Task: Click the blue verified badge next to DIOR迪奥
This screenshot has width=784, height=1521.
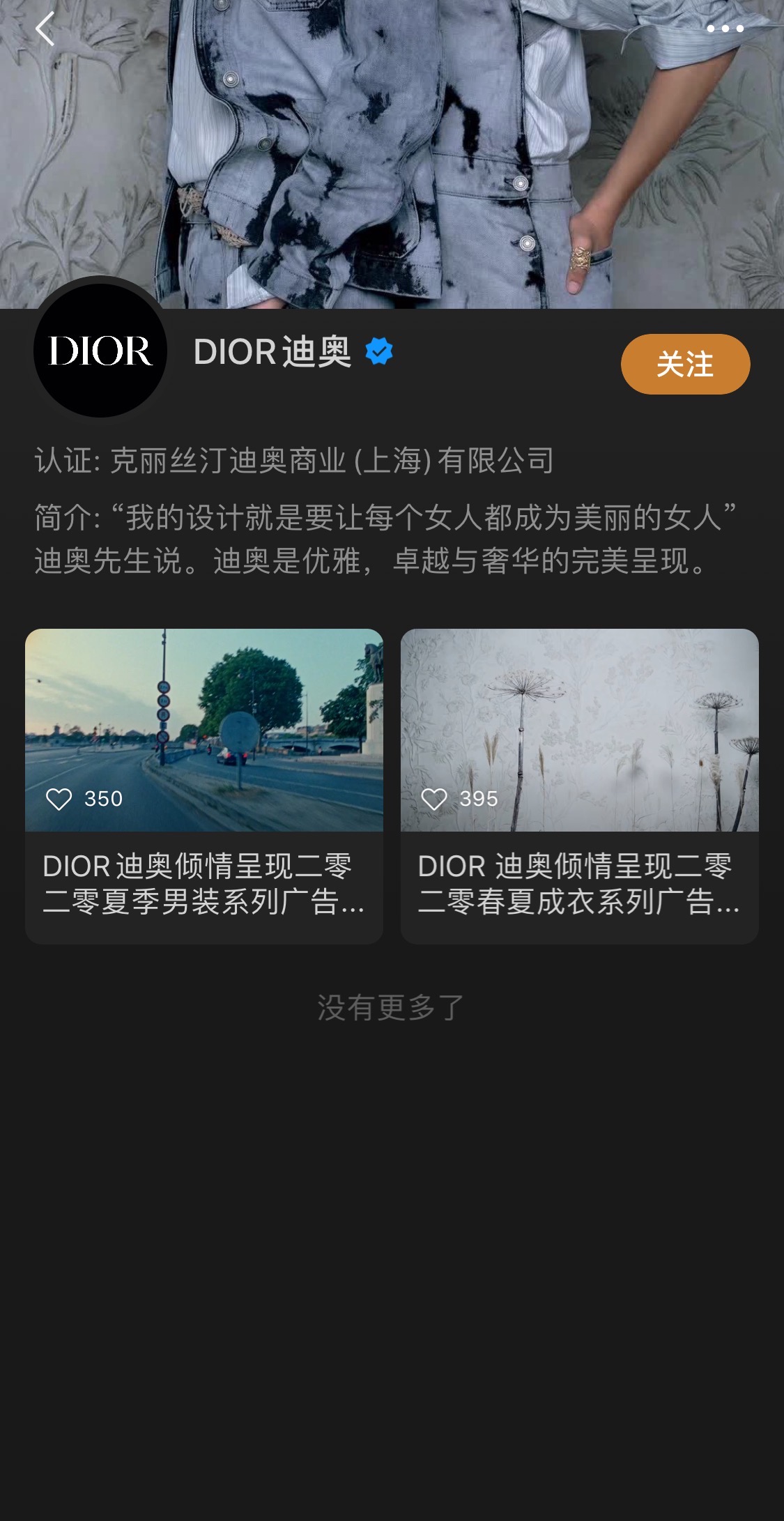Action: tap(379, 352)
